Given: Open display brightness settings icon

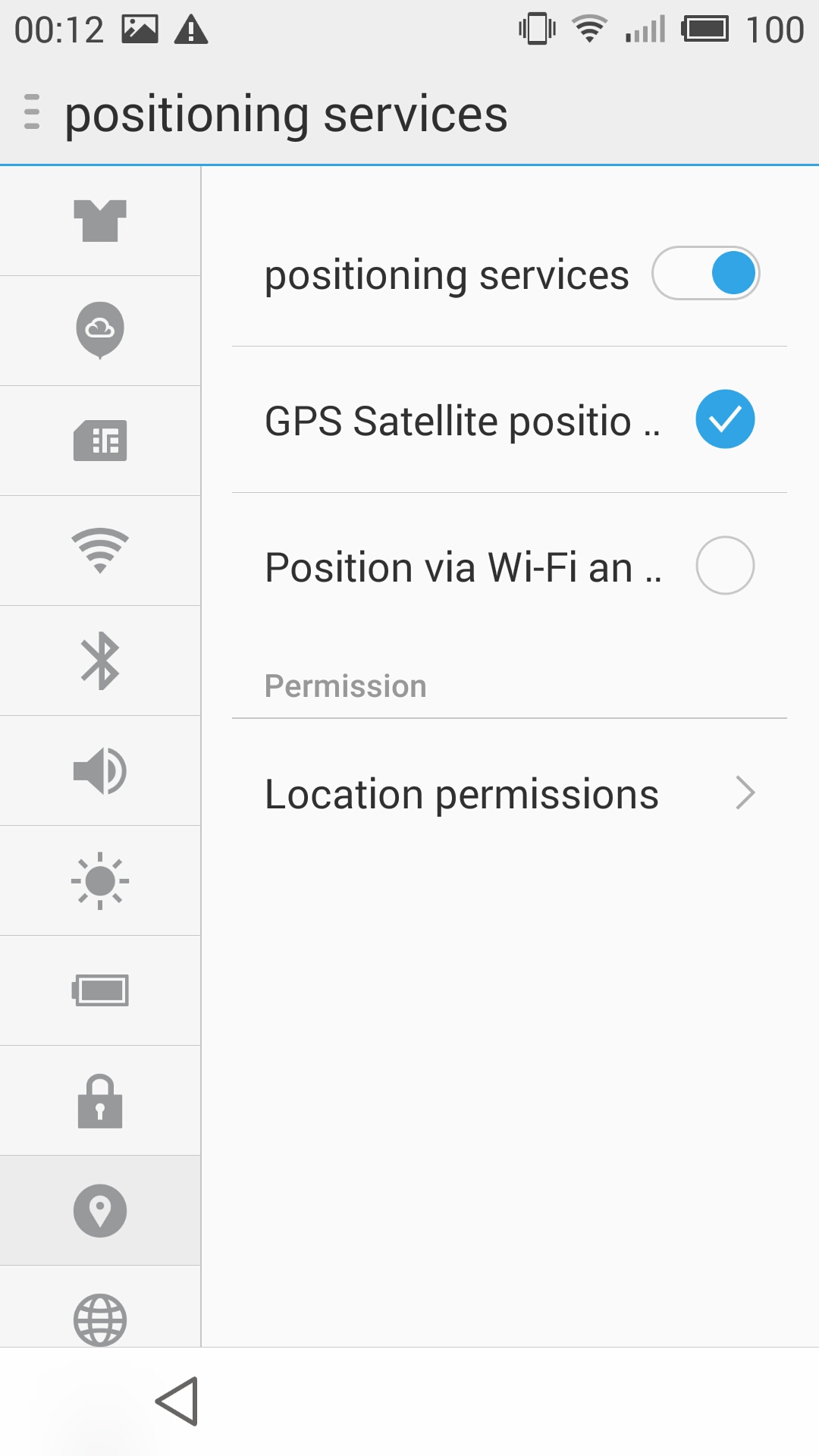Looking at the screenshot, I should 100,880.
